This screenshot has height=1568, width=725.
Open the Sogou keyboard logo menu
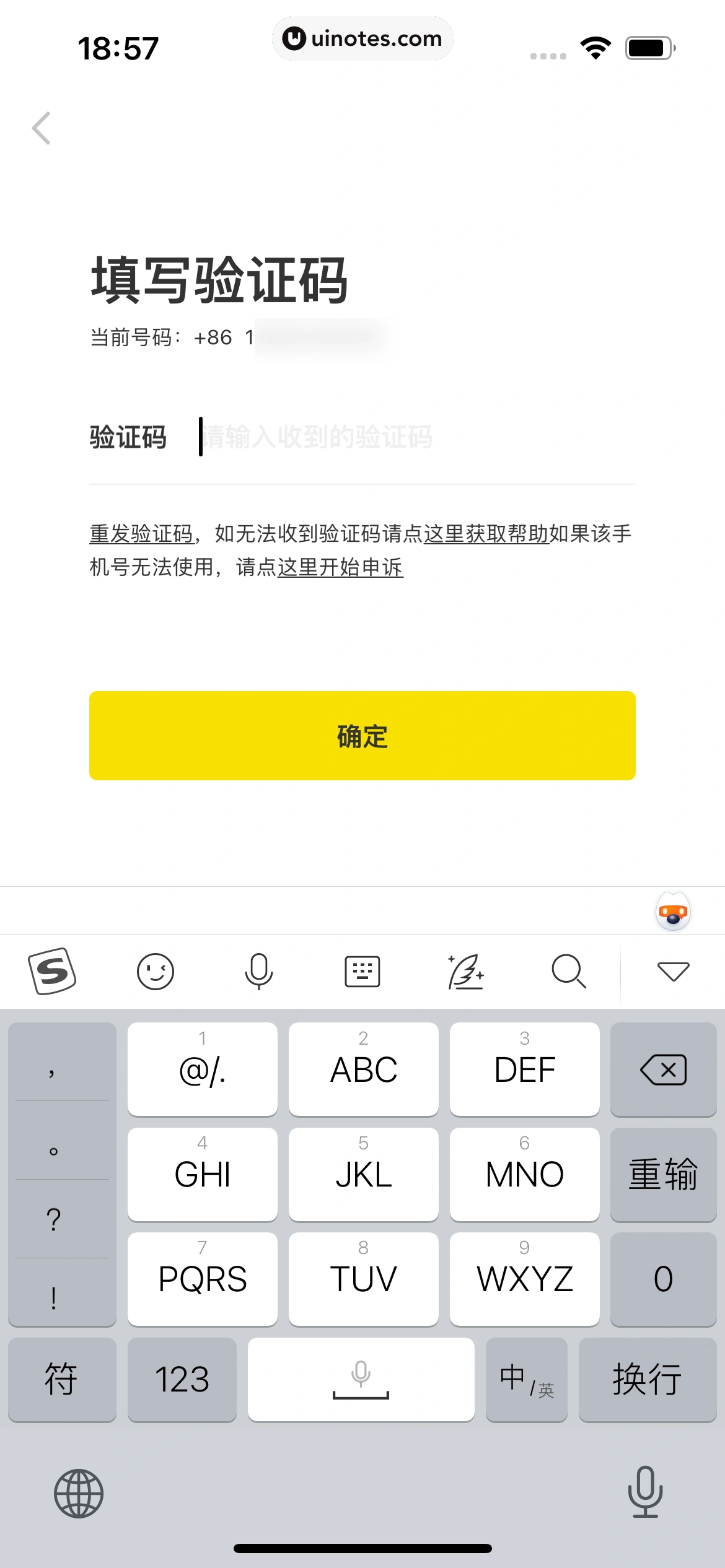click(53, 971)
